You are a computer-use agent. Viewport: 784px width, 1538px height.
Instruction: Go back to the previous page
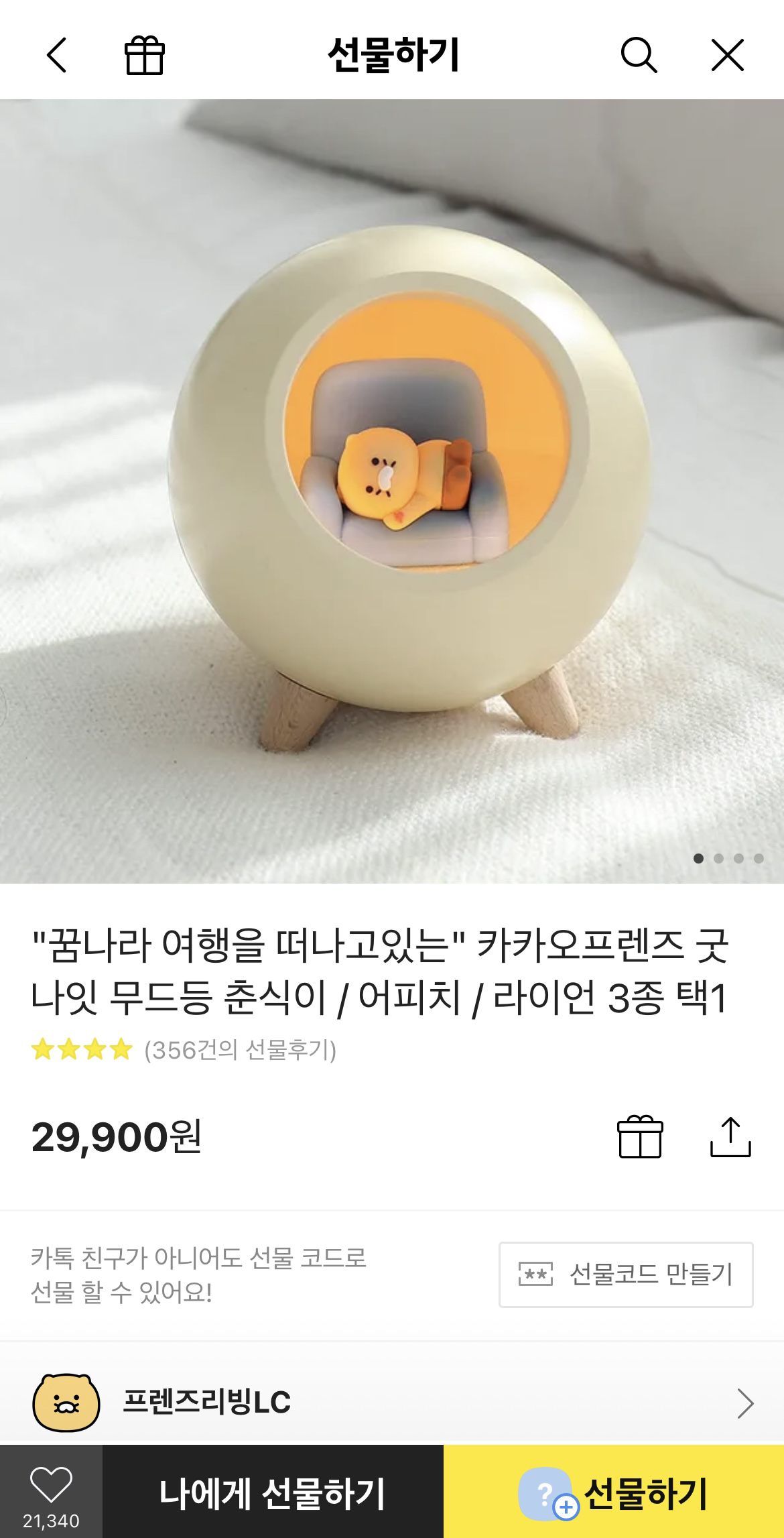point(57,55)
